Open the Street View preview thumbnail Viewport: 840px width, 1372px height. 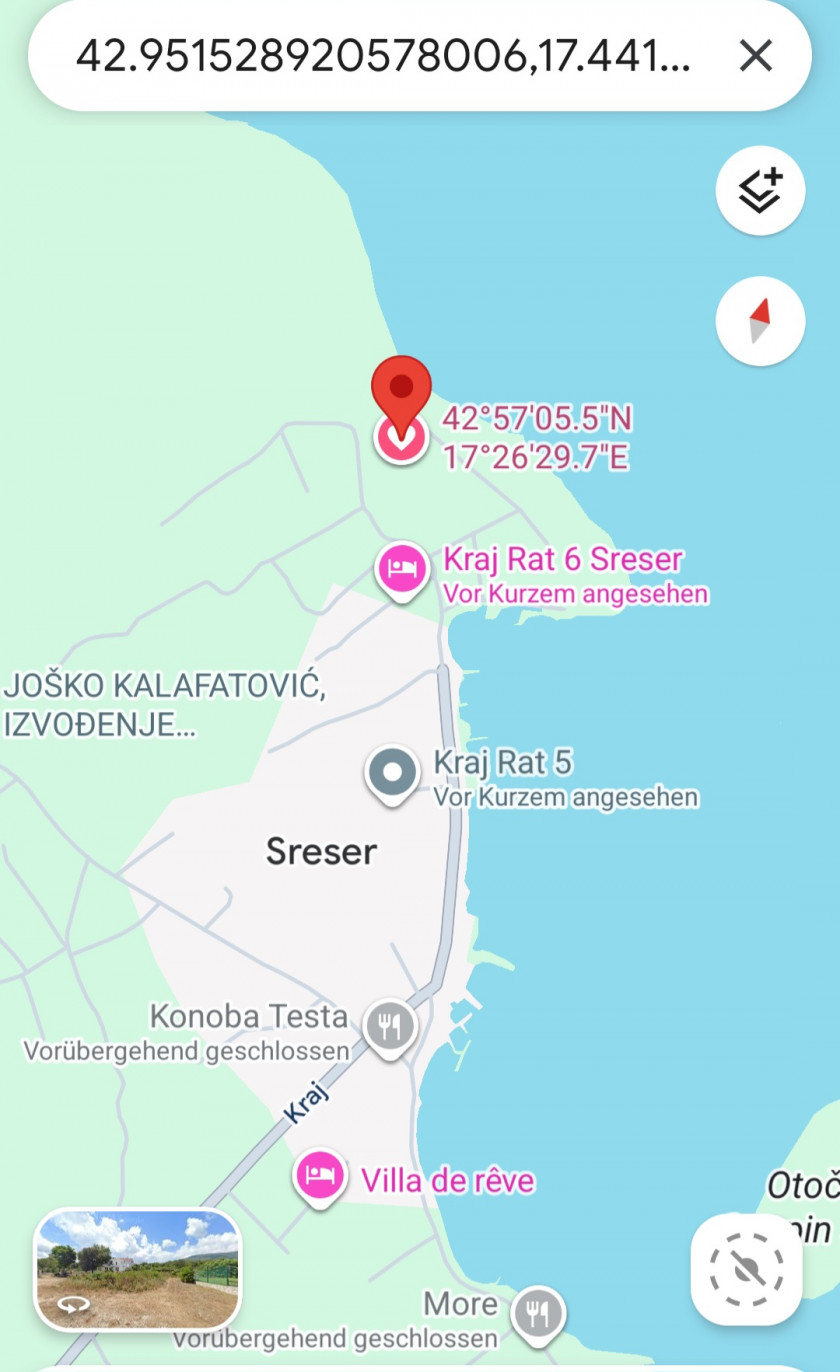coord(138,1270)
